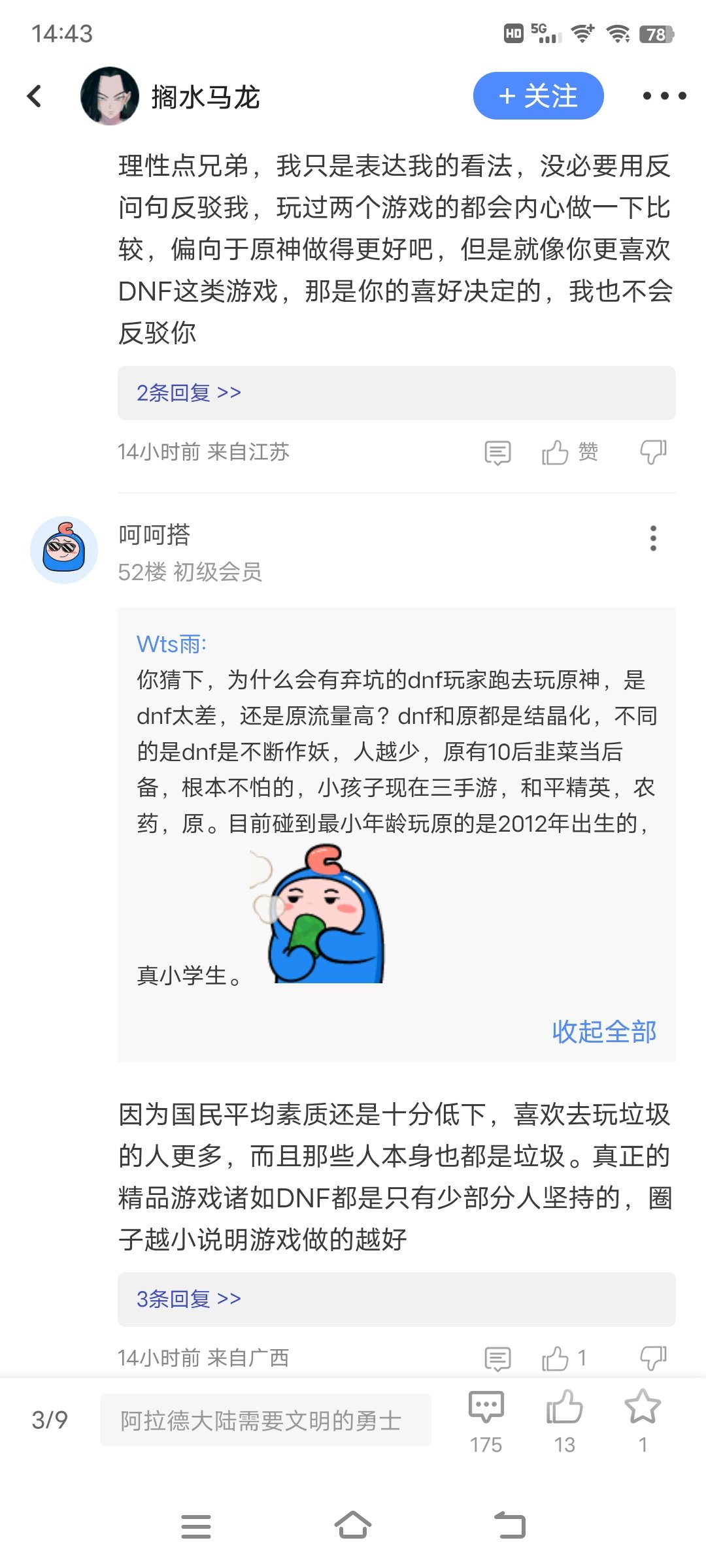Collapse the quote with 收起全部
The width and height of the screenshot is (706, 1568).
coord(603,1032)
